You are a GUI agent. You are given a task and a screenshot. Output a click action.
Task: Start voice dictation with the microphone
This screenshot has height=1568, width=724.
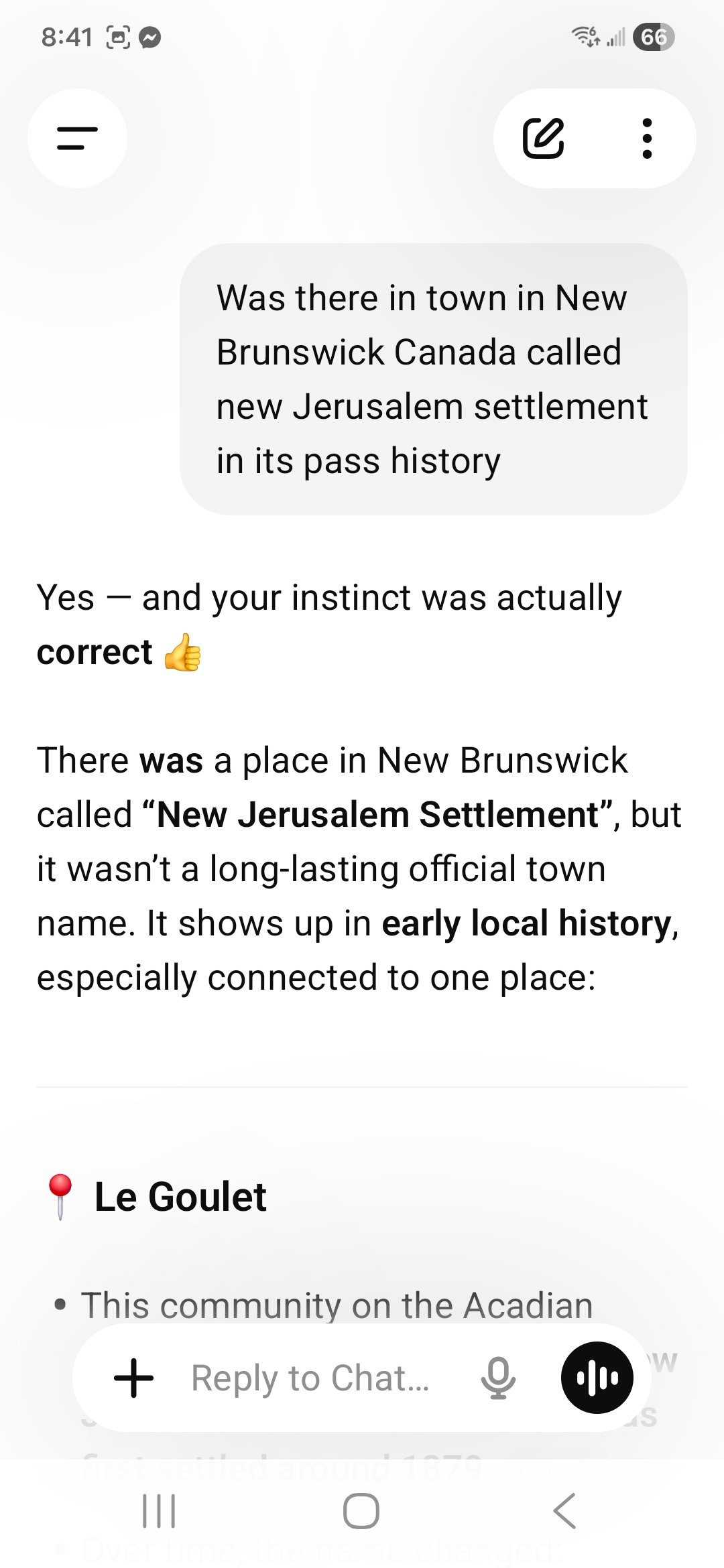(x=498, y=1378)
